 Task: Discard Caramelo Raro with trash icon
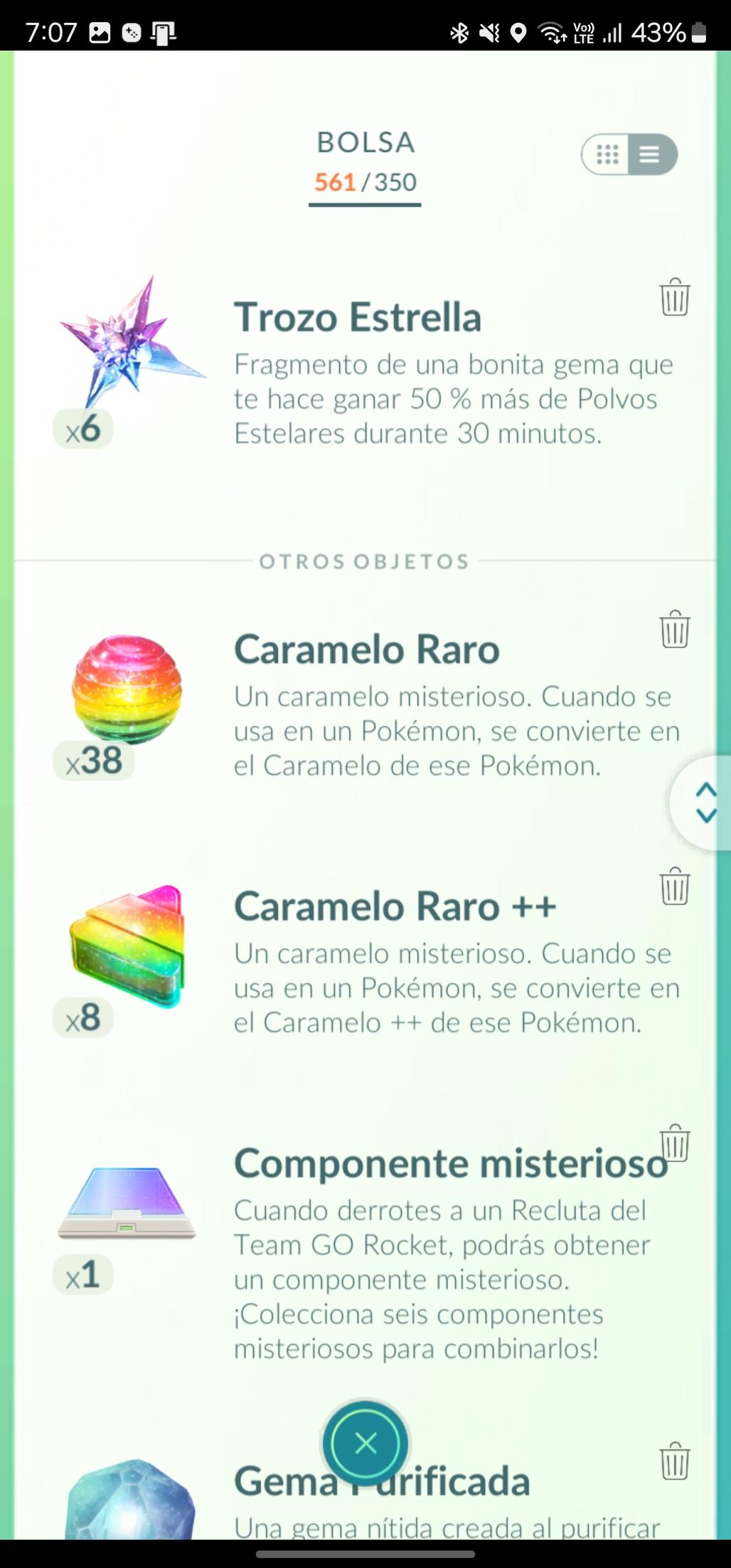[674, 629]
